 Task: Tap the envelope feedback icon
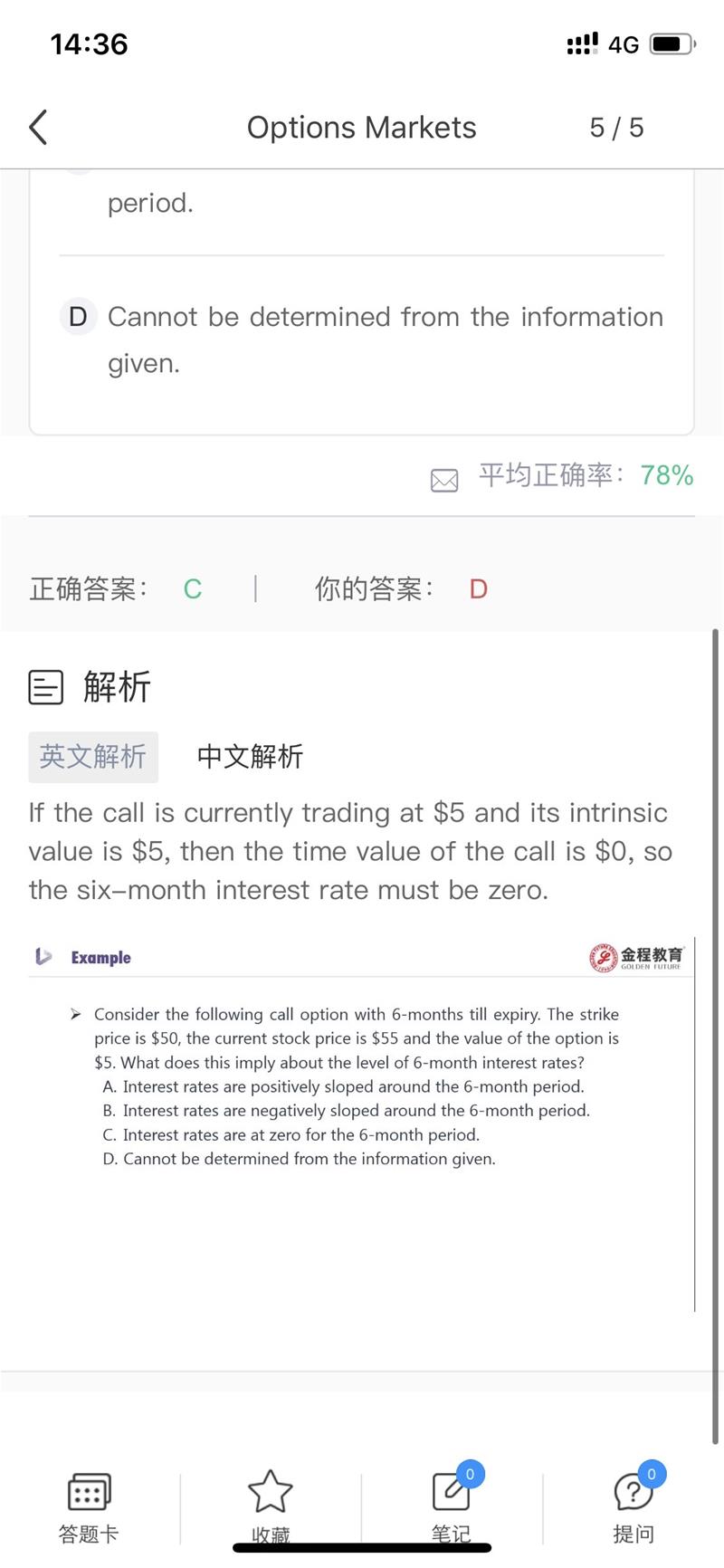click(444, 480)
